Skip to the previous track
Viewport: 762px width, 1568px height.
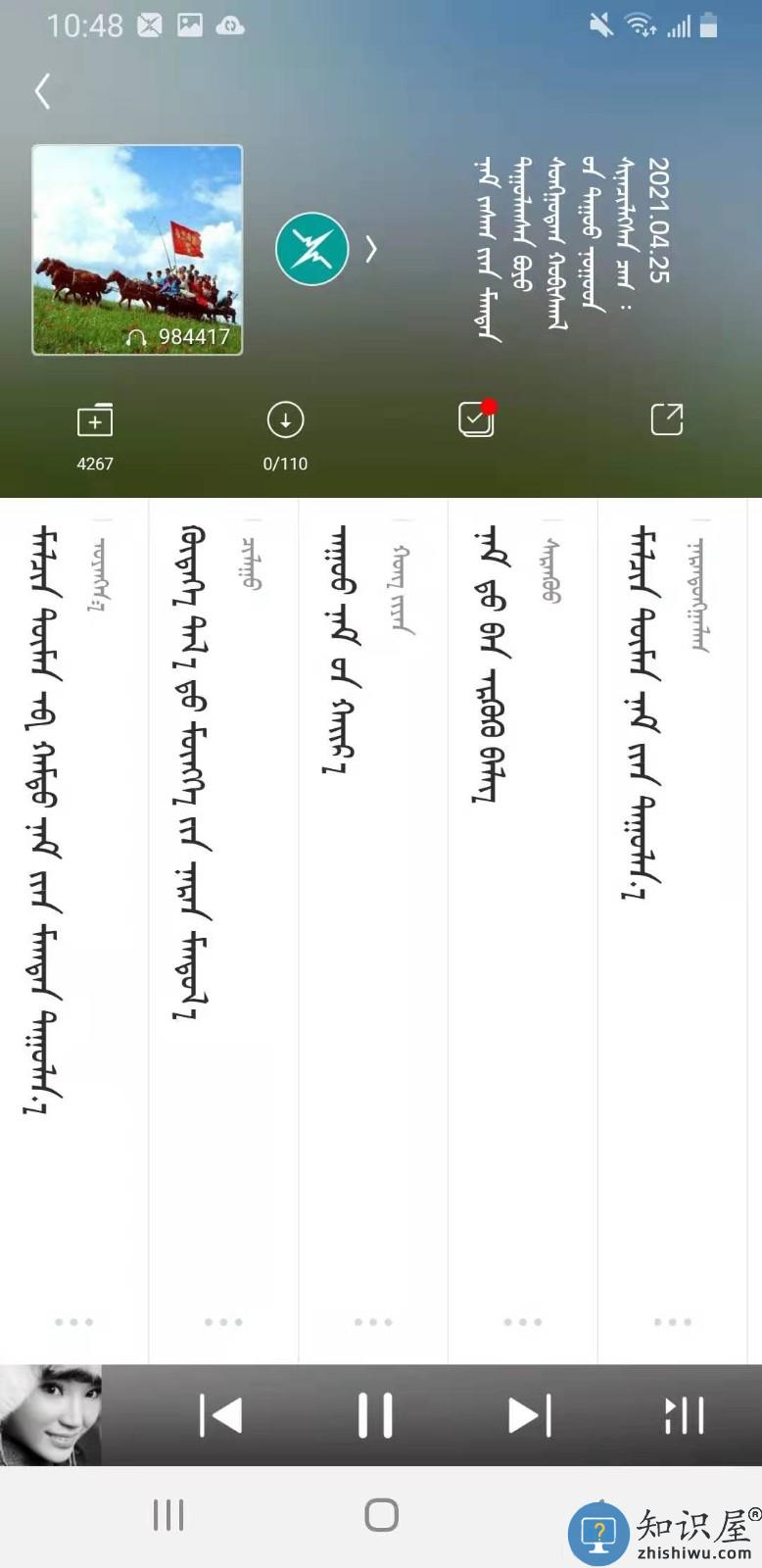(220, 1415)
